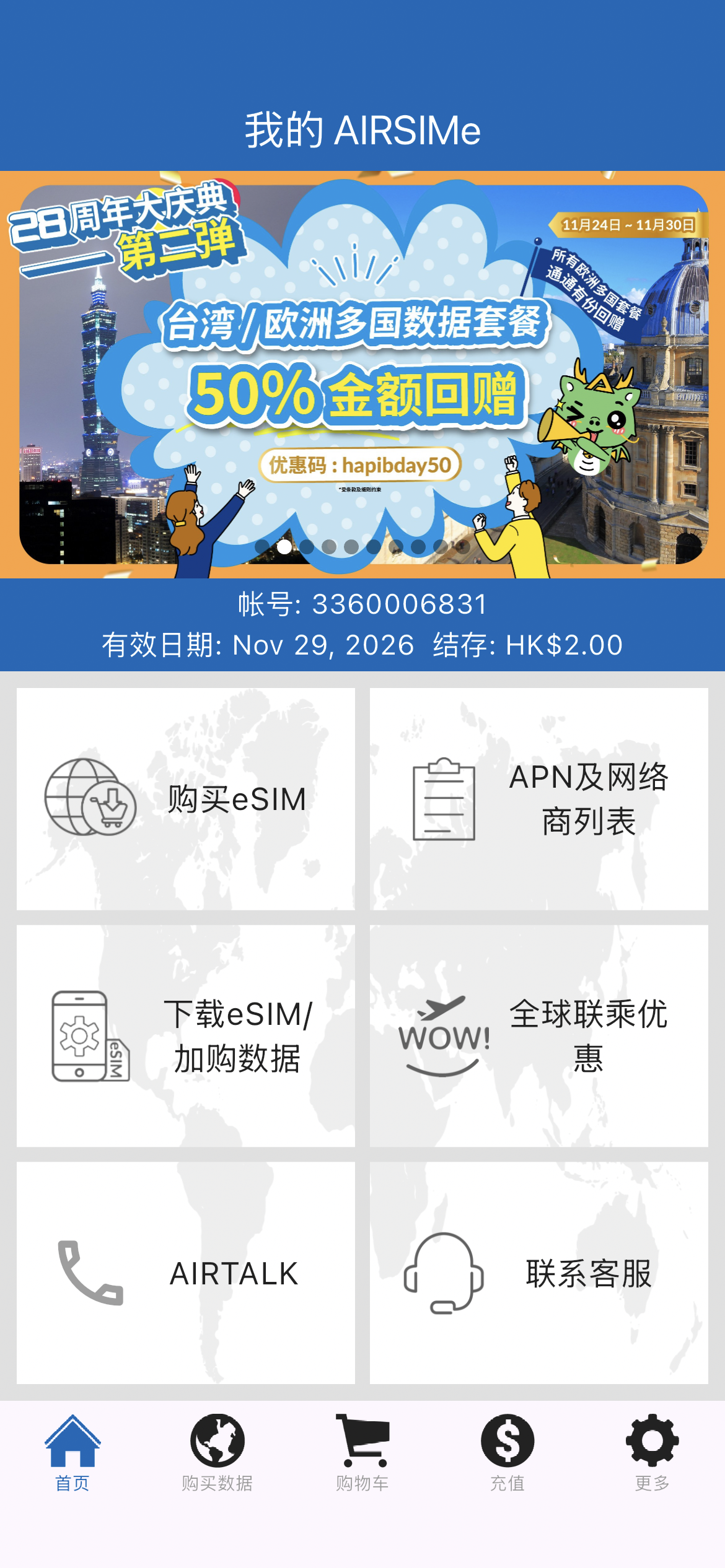Select the second carousel dot indicator
The height and width of the screenshot is (1568, 725).
point(285,547)
